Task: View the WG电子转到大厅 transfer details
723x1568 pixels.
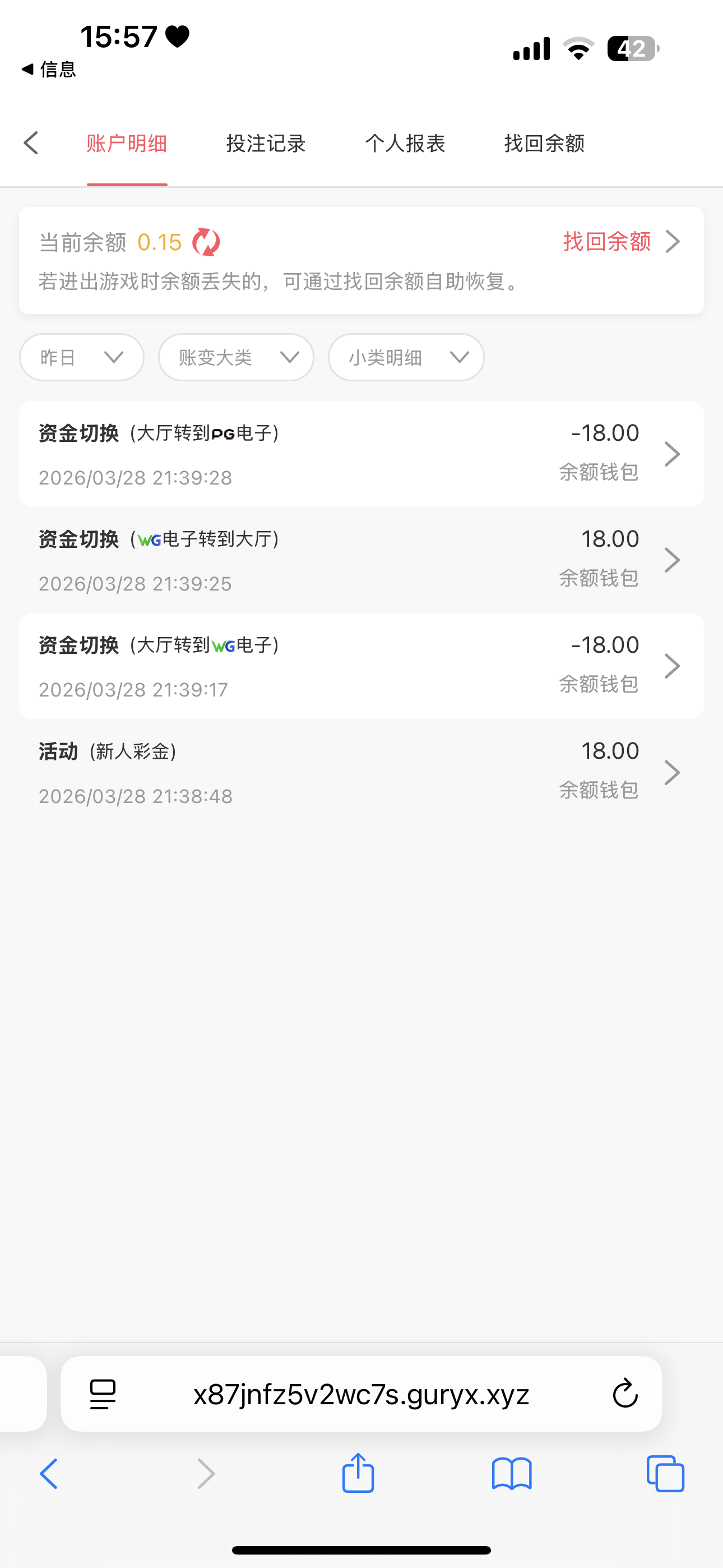Action: pyautogui.click(x=361, y=560)
